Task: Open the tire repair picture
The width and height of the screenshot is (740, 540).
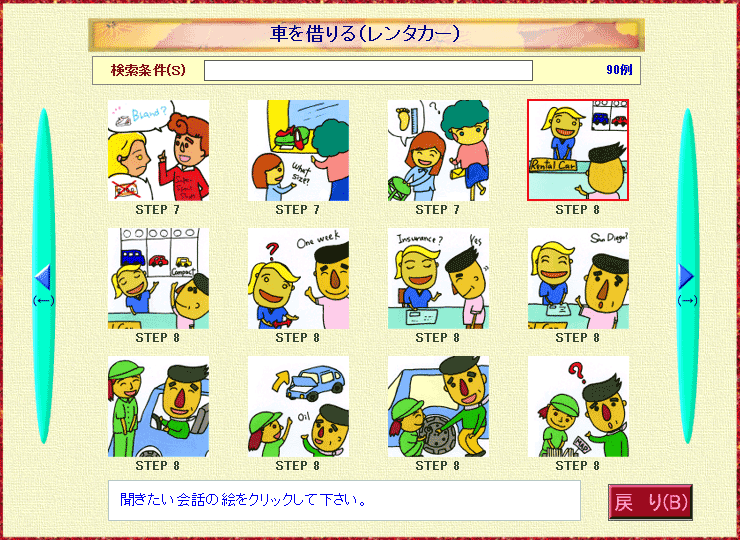Action: (x=438, y=406)
